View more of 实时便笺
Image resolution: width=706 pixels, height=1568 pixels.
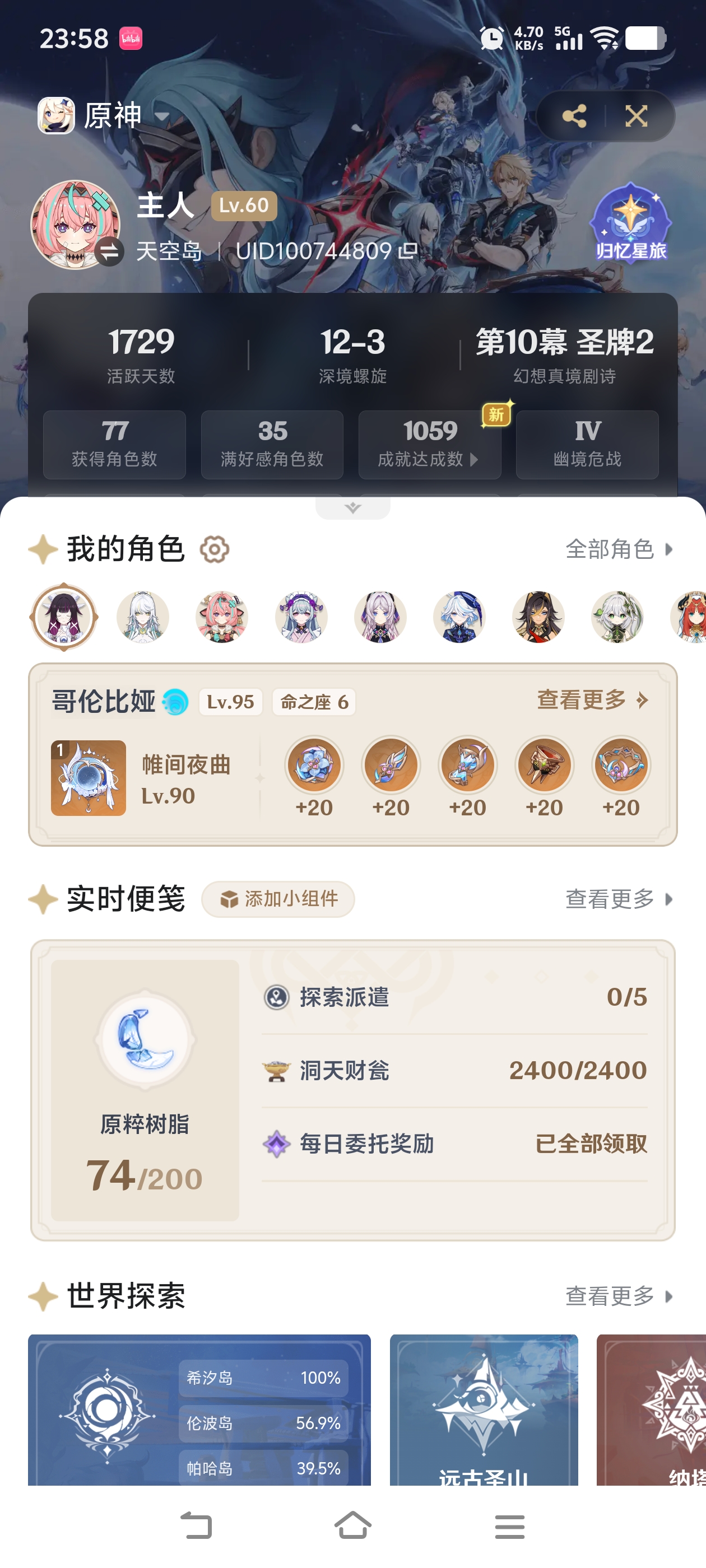pos(619,898)
